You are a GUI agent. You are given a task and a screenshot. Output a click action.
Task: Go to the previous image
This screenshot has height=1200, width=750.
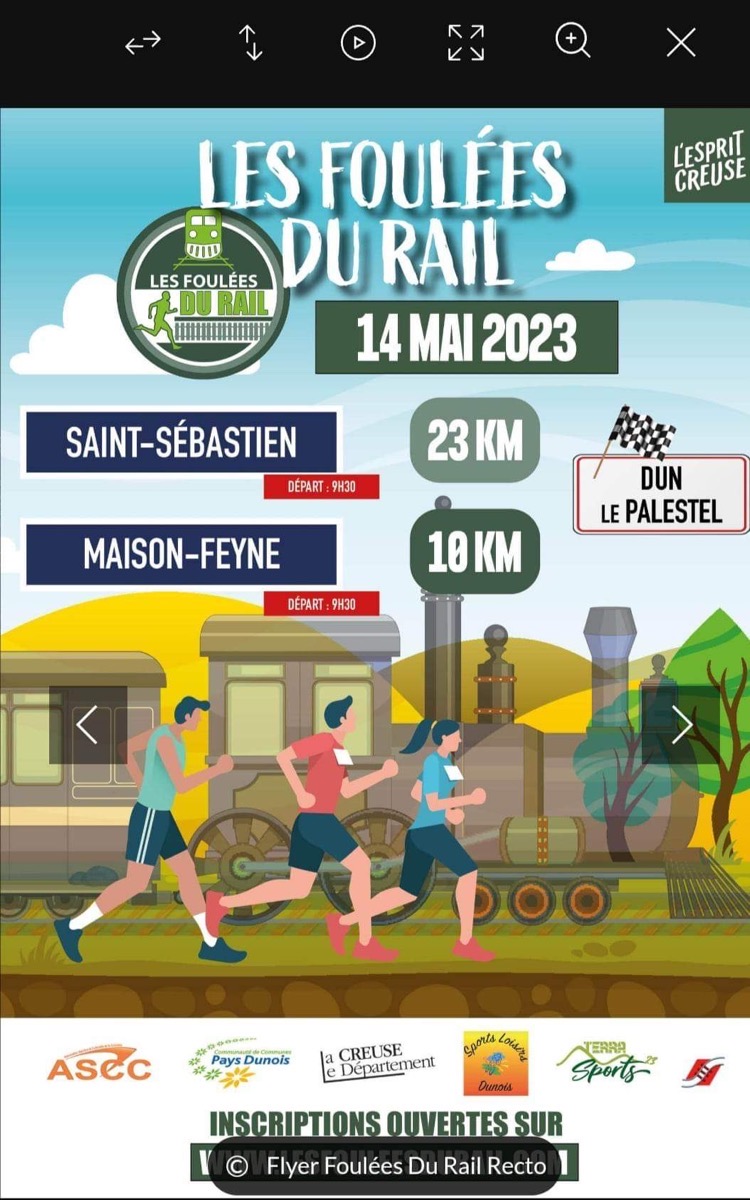[x=88, y=725]
